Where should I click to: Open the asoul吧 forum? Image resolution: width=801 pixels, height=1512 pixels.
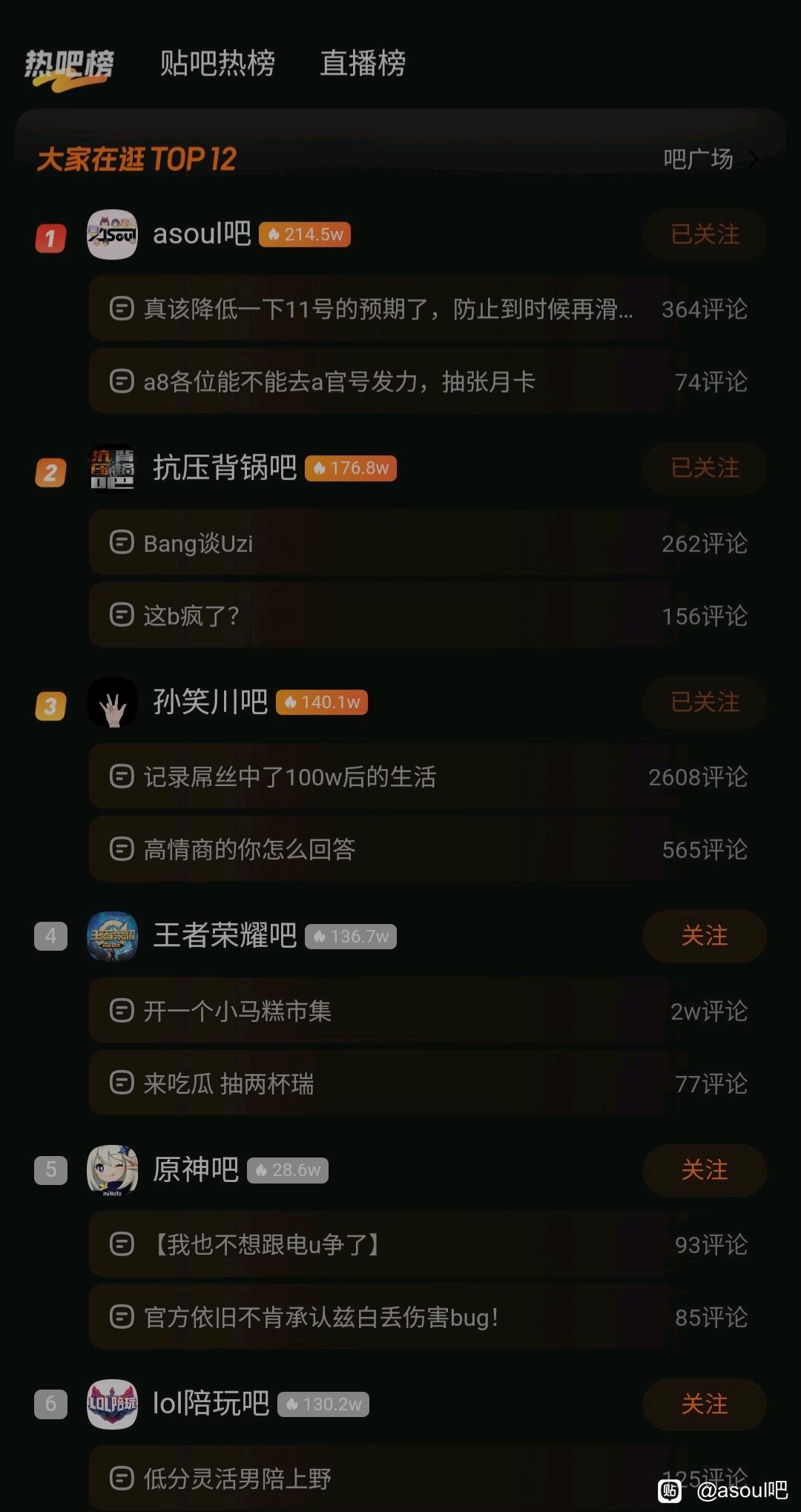[x=202, y=234]
